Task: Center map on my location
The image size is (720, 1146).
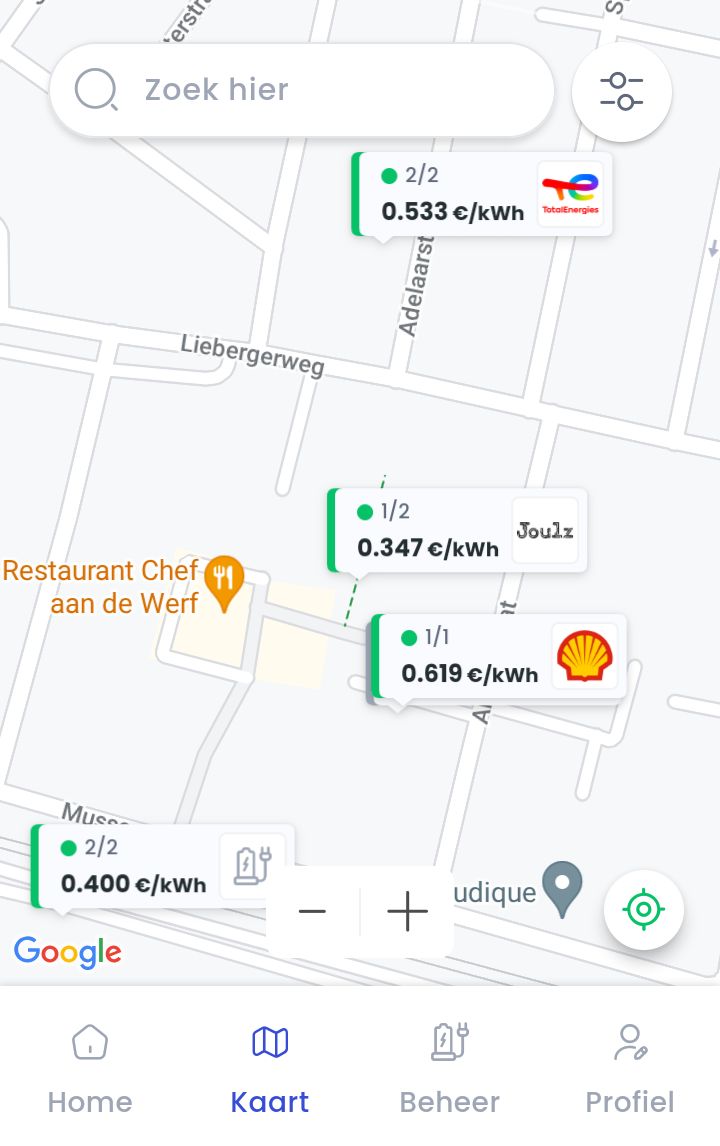Action: [643, 910]
